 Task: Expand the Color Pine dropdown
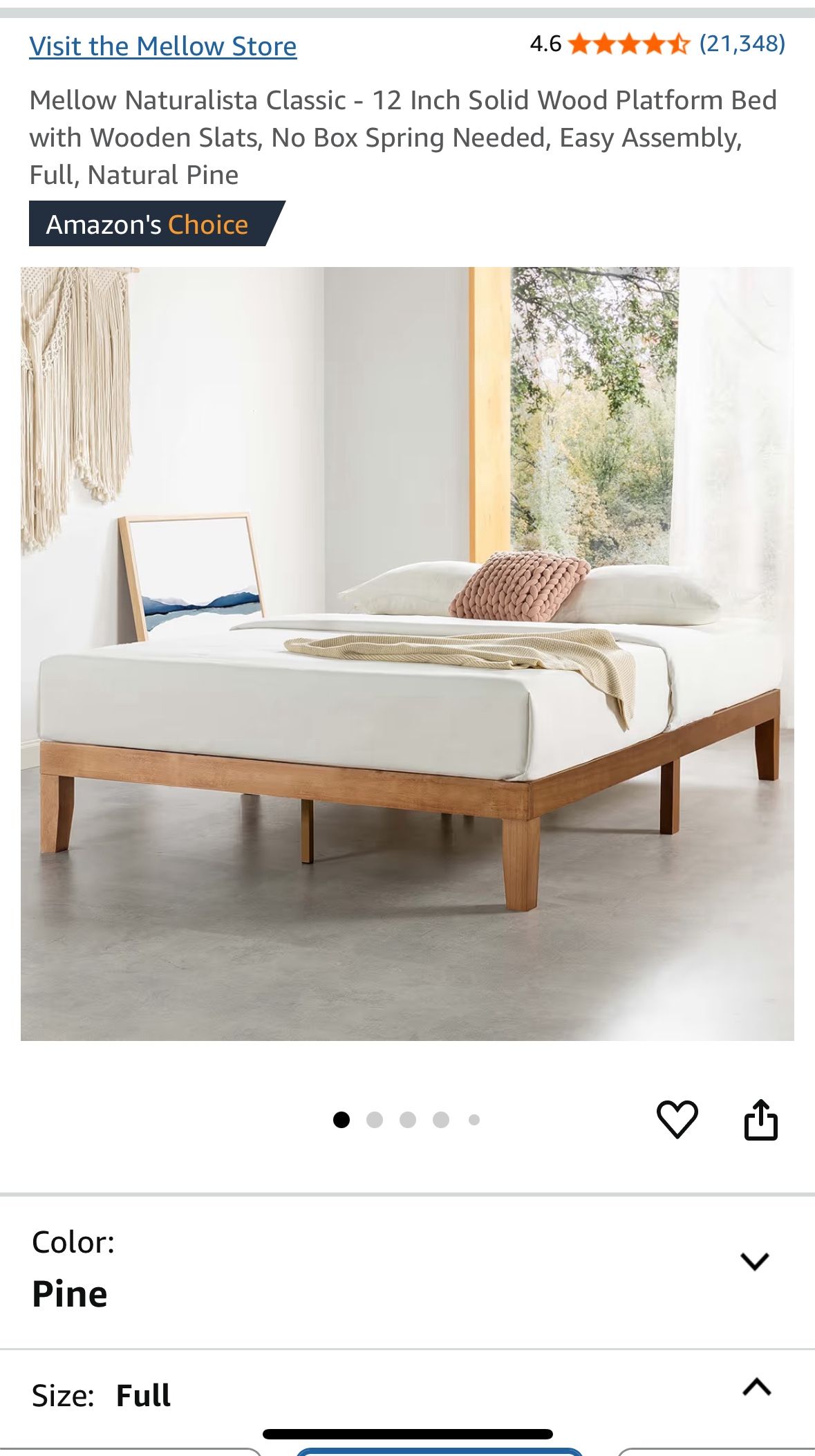pyautogui.click(x=754, y=1261)
